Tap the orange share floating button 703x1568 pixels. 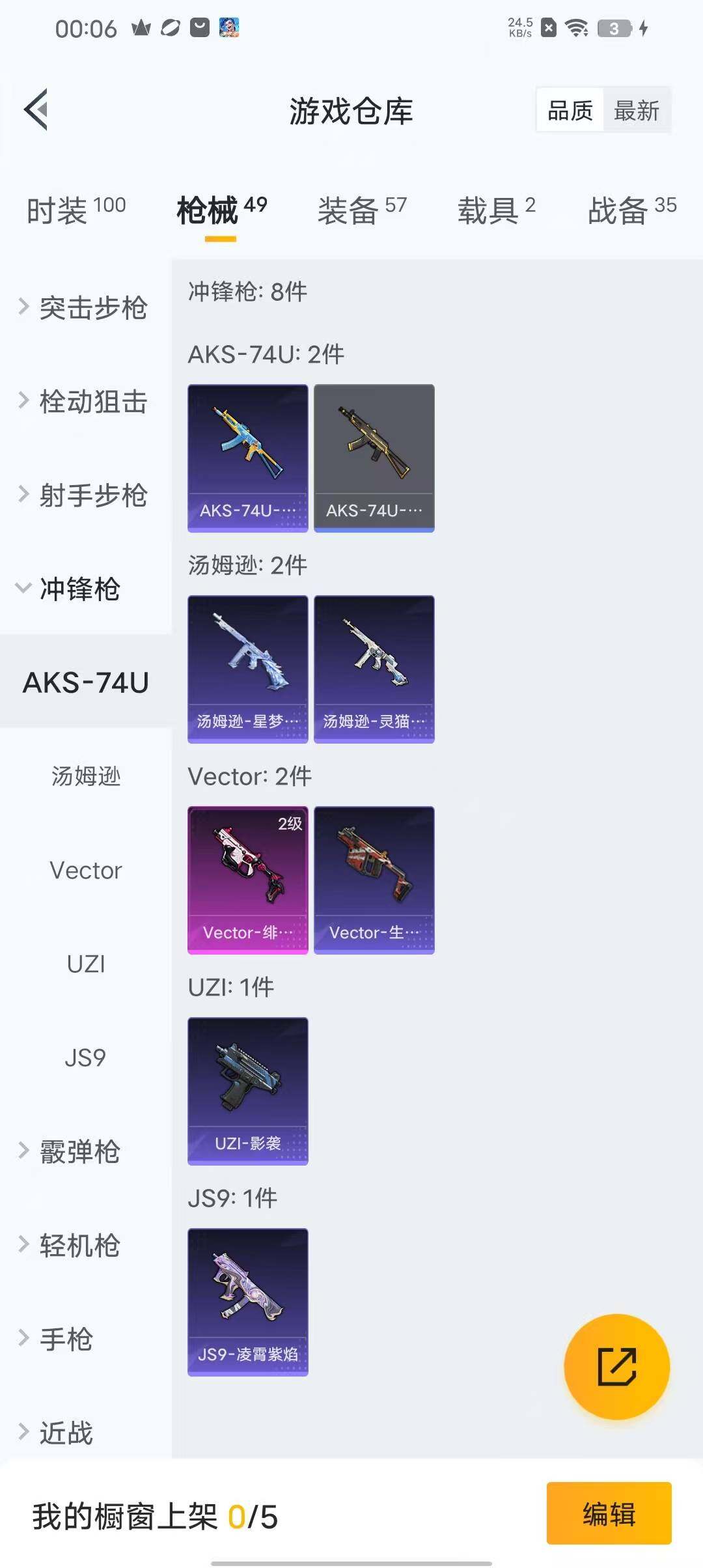point(616,1366)
